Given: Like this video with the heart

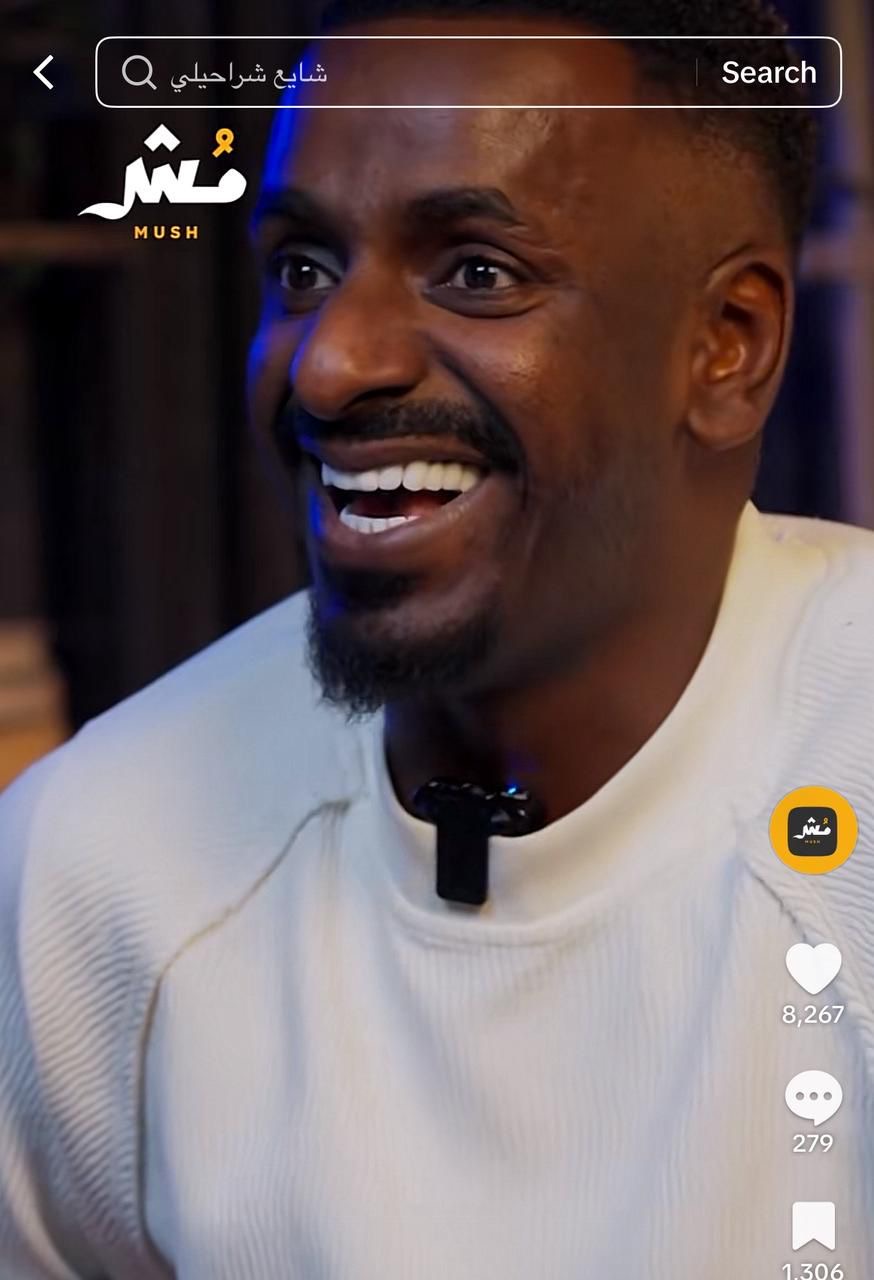Looking at the screenshot, I should coord(812,968).
